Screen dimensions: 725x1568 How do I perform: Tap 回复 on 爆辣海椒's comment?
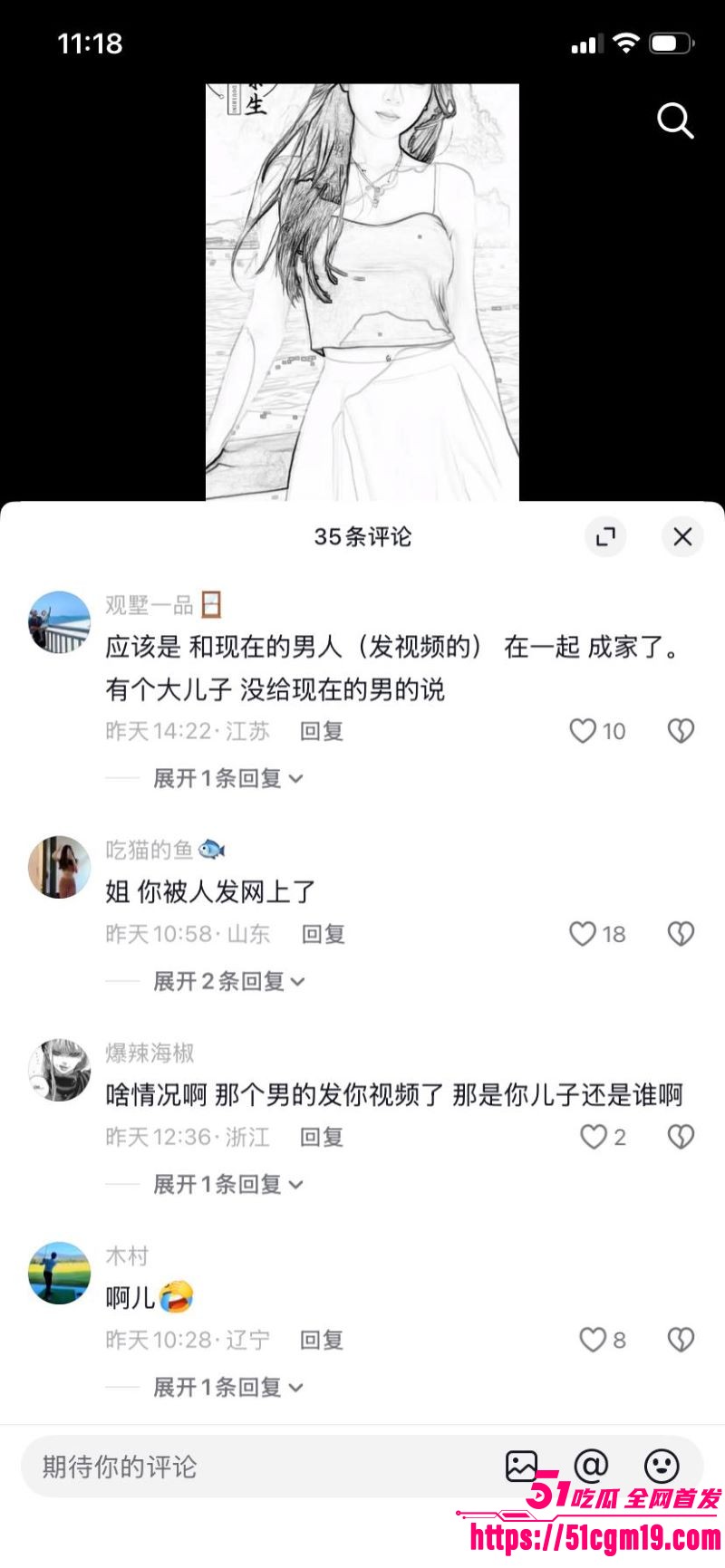pos(319,1137)
